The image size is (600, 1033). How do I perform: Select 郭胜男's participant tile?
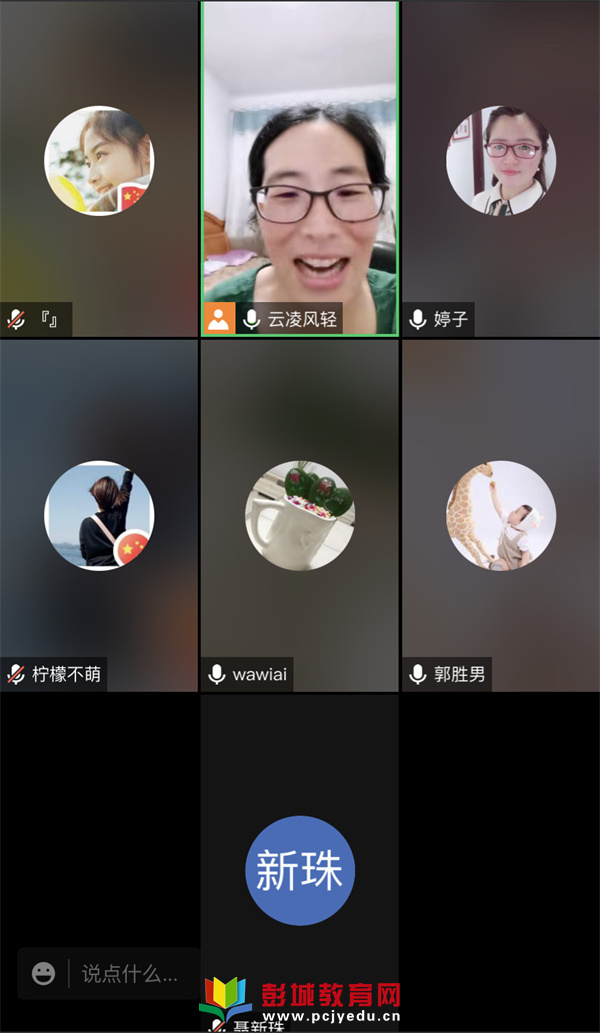(x=500, y=515)
